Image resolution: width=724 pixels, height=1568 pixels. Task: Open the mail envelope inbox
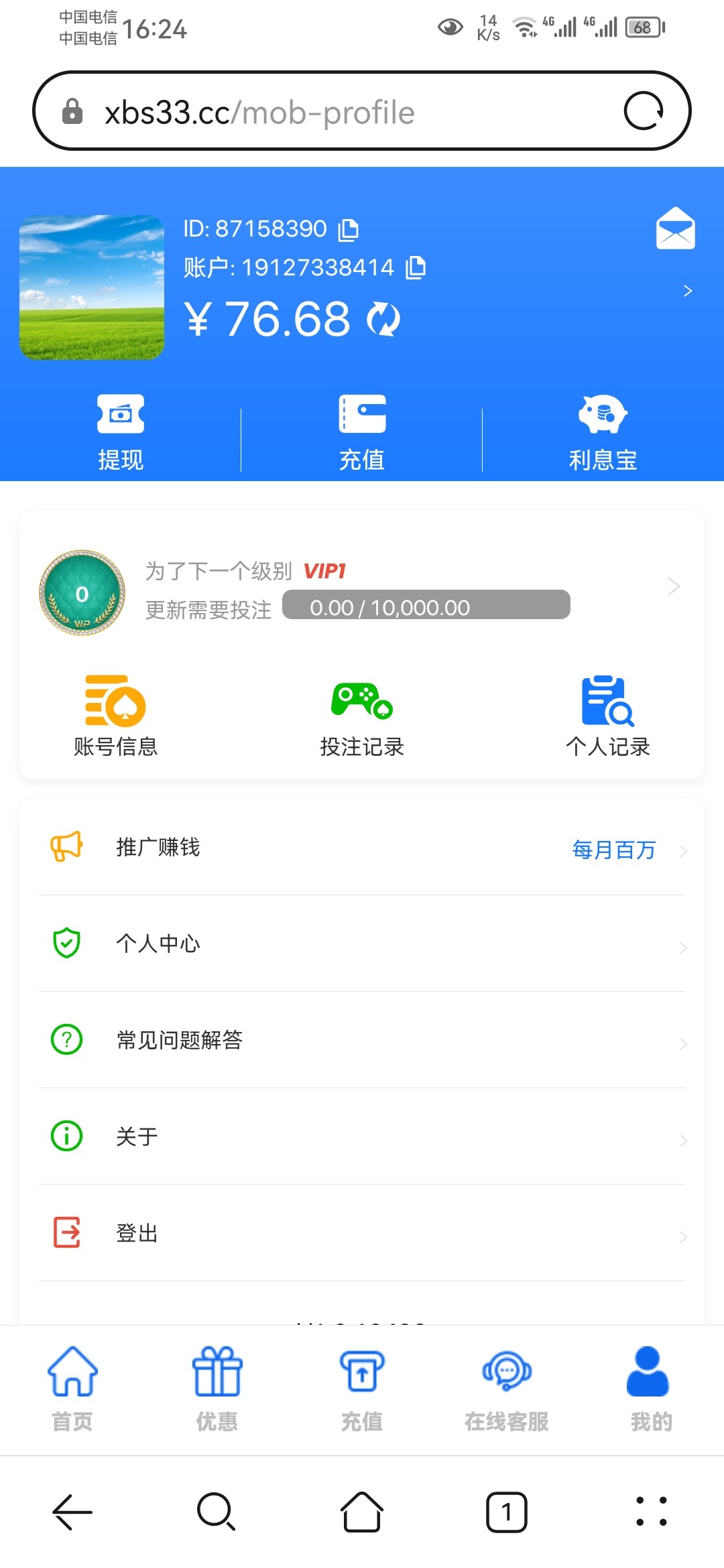click(675, 229)
